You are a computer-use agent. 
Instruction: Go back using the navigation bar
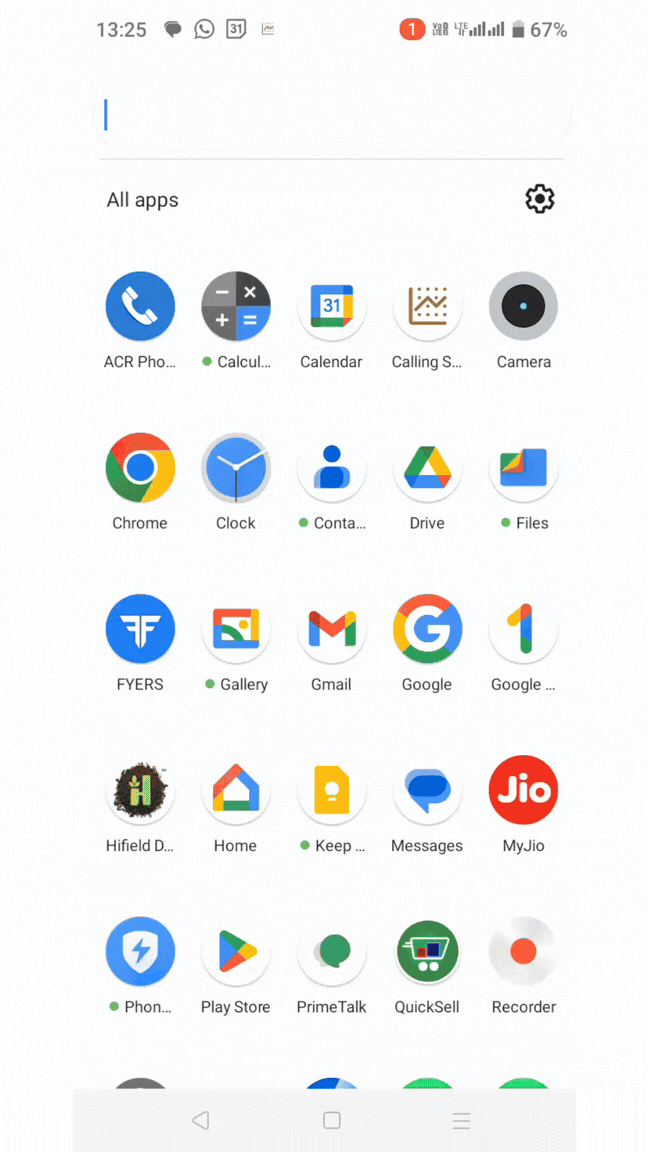pos(201,1120)
